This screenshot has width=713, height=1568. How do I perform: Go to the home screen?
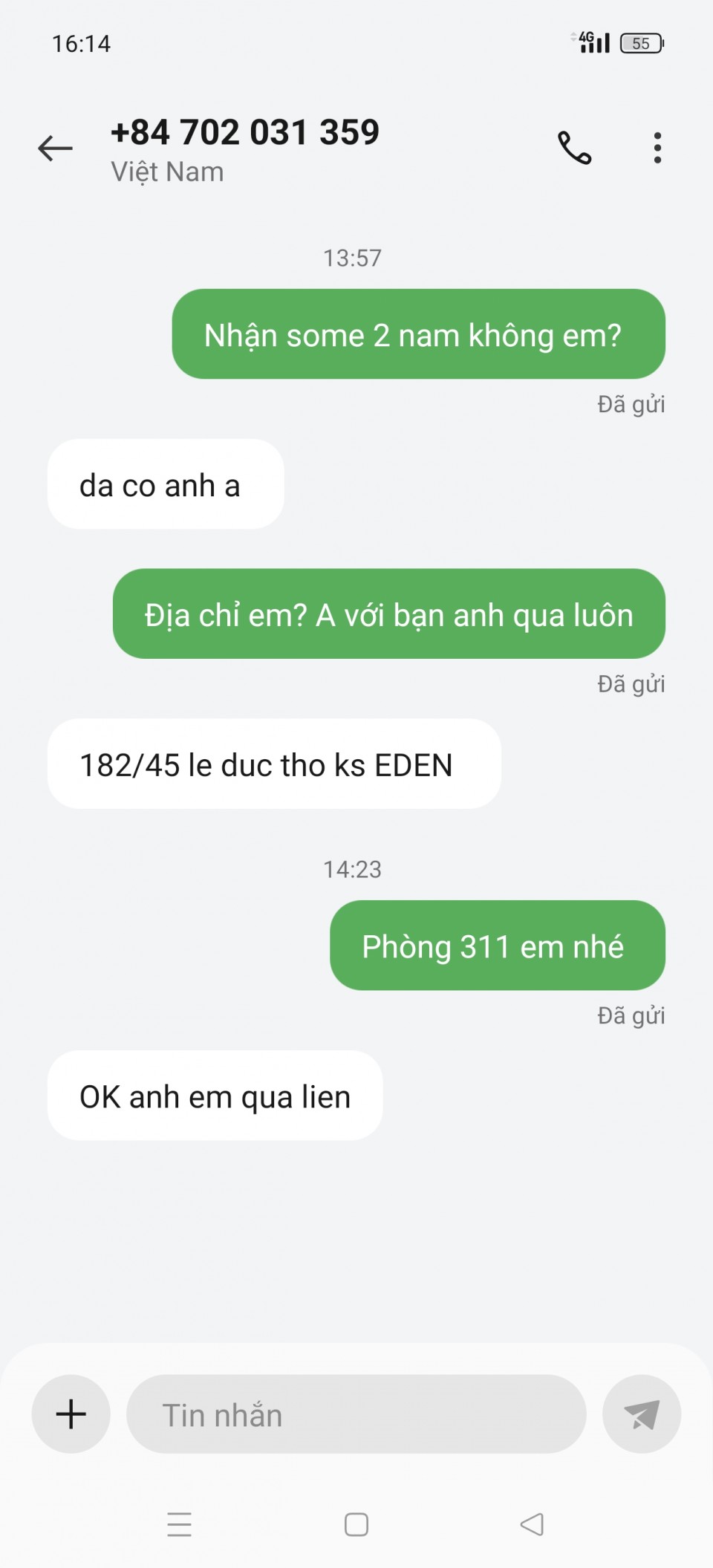[x=356, y=1524]
